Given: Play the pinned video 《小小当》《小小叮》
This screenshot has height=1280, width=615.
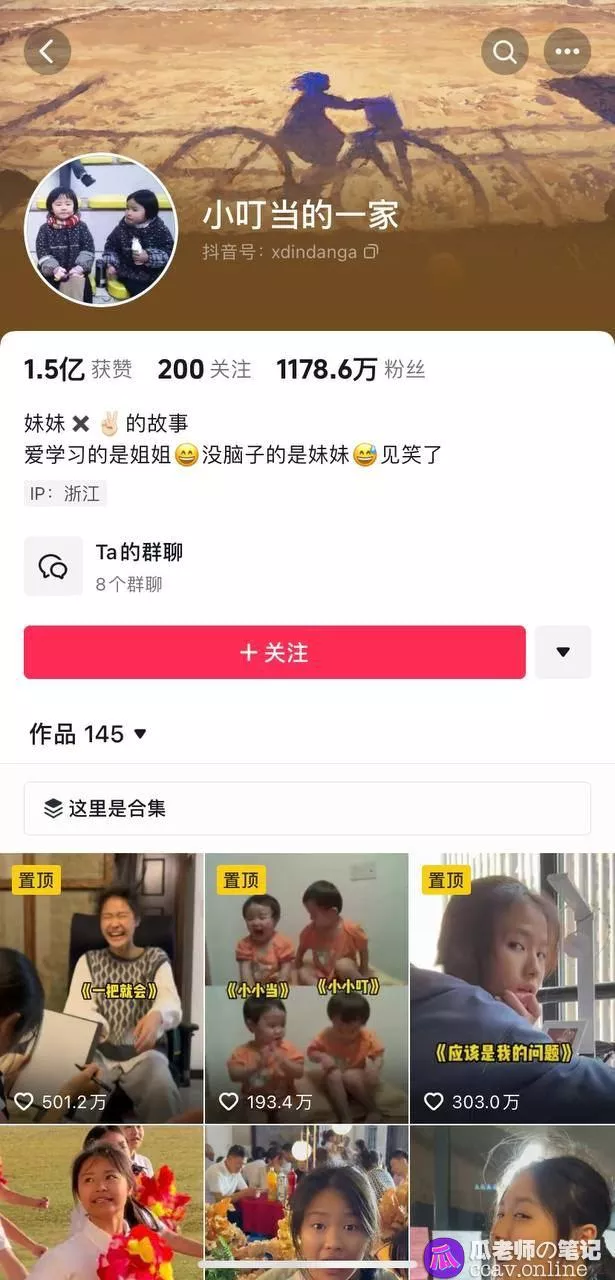Looking at the screenshot, I should click(307, 987).
